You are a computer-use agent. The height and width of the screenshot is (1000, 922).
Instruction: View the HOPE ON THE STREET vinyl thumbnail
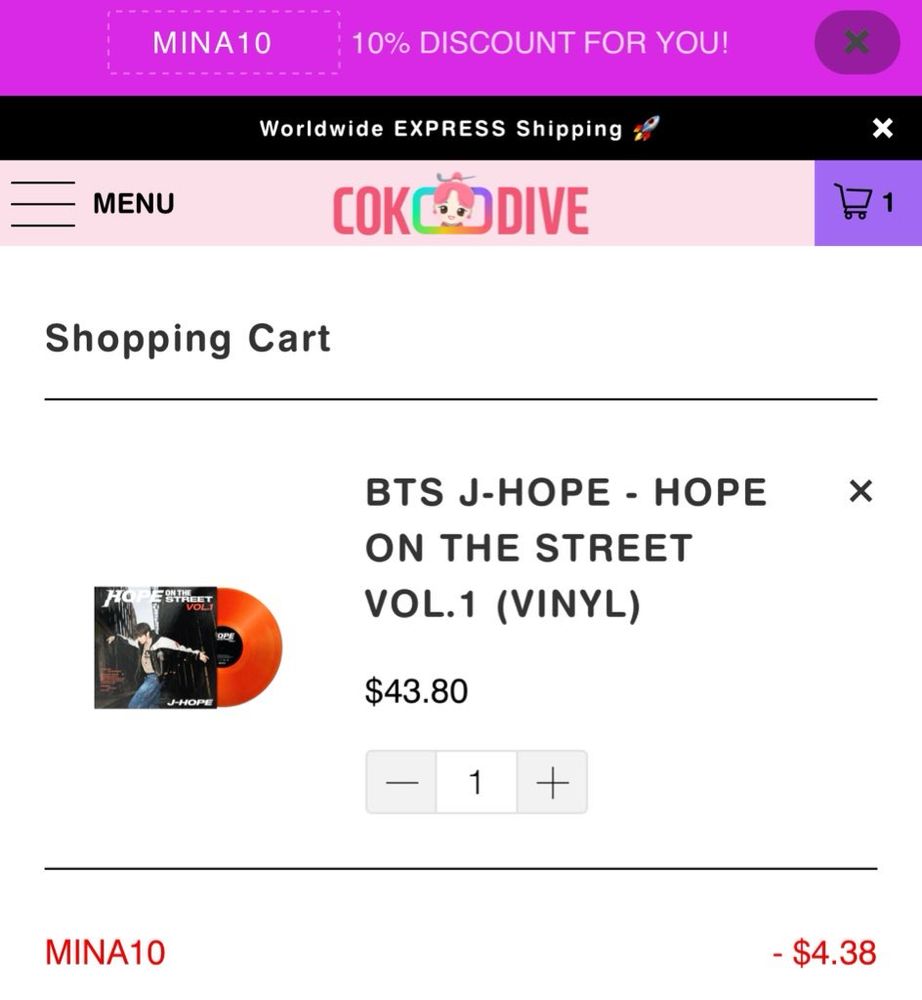click(x=188, y=645)
